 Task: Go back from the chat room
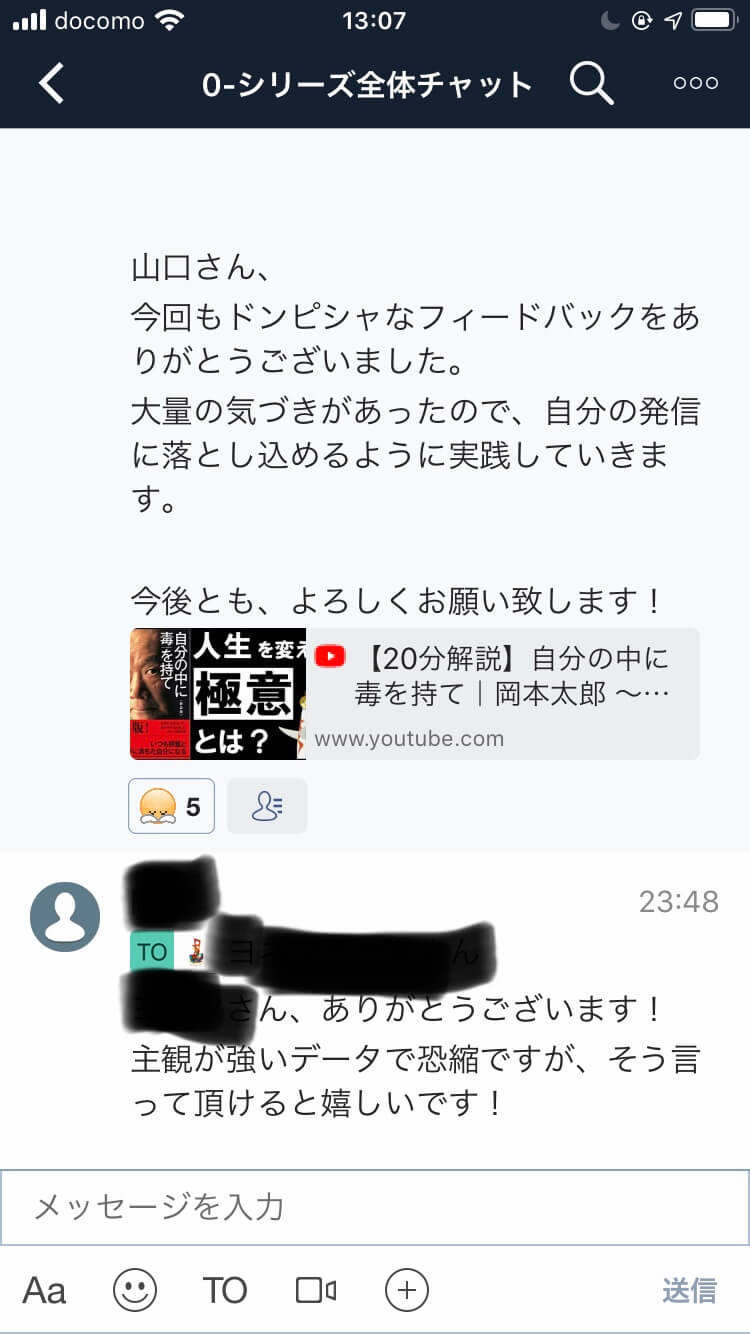(x=51, y=83)
